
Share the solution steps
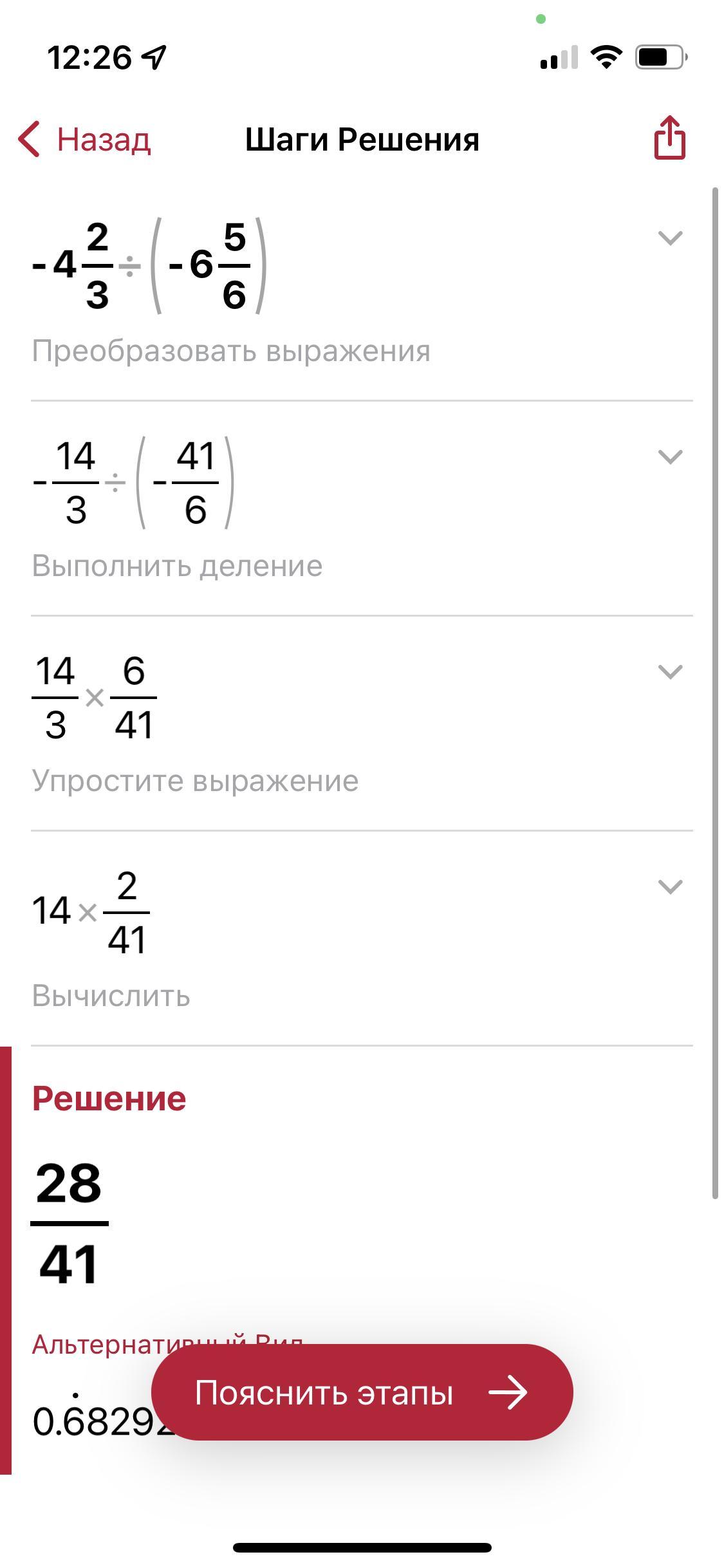click(x=669, y=137)
